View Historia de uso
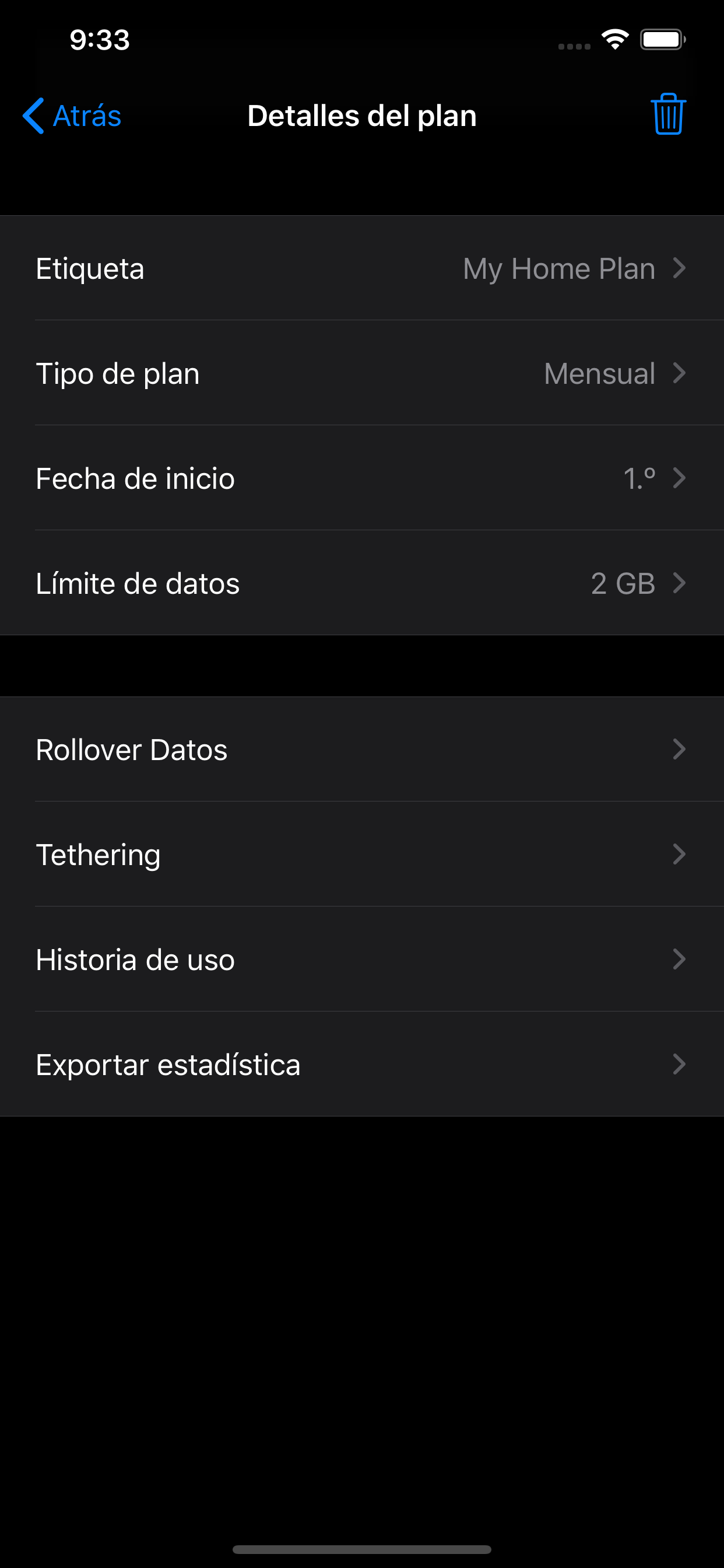724x1568 pixels. pos(362,960)
